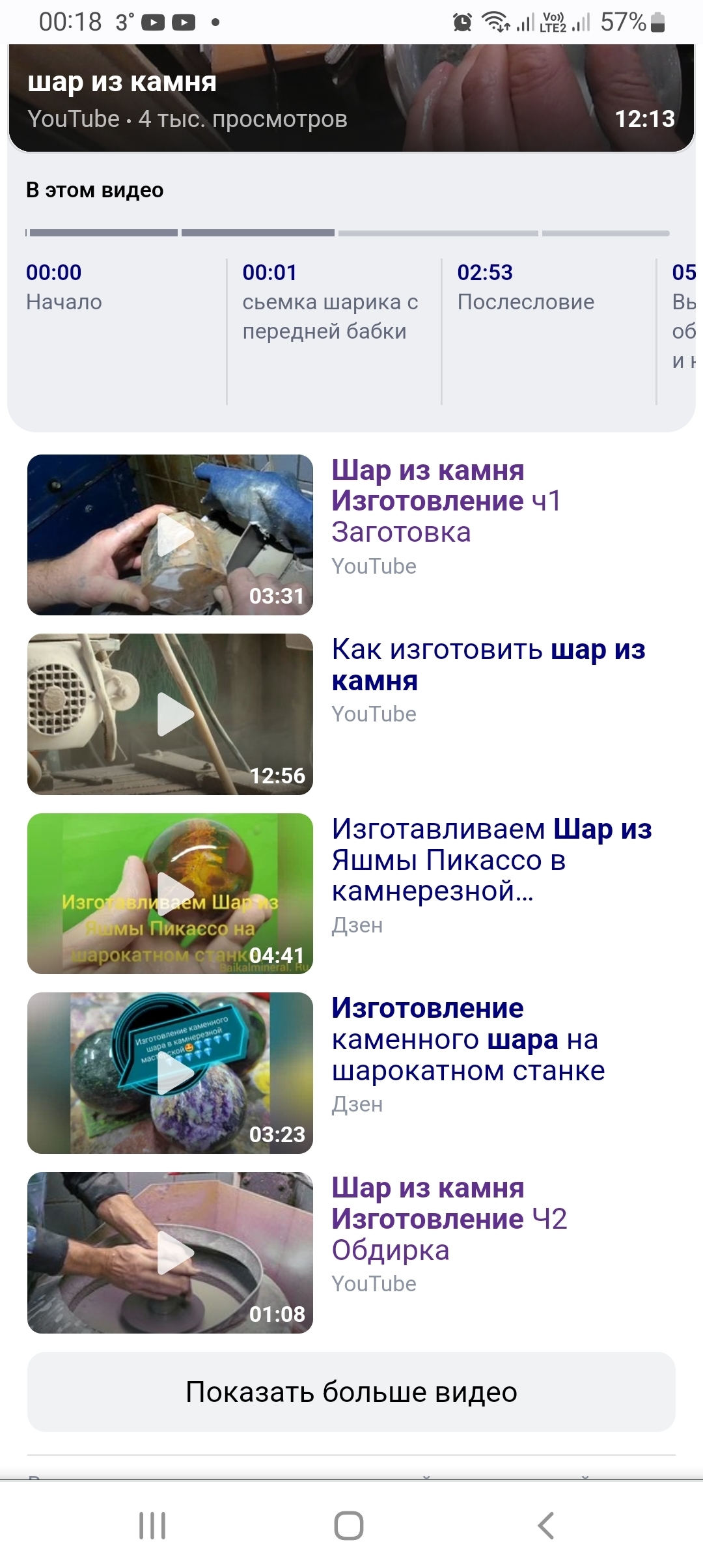The image size is (703, 1568).
Task: Go to the home screen
Action: 349,1526
